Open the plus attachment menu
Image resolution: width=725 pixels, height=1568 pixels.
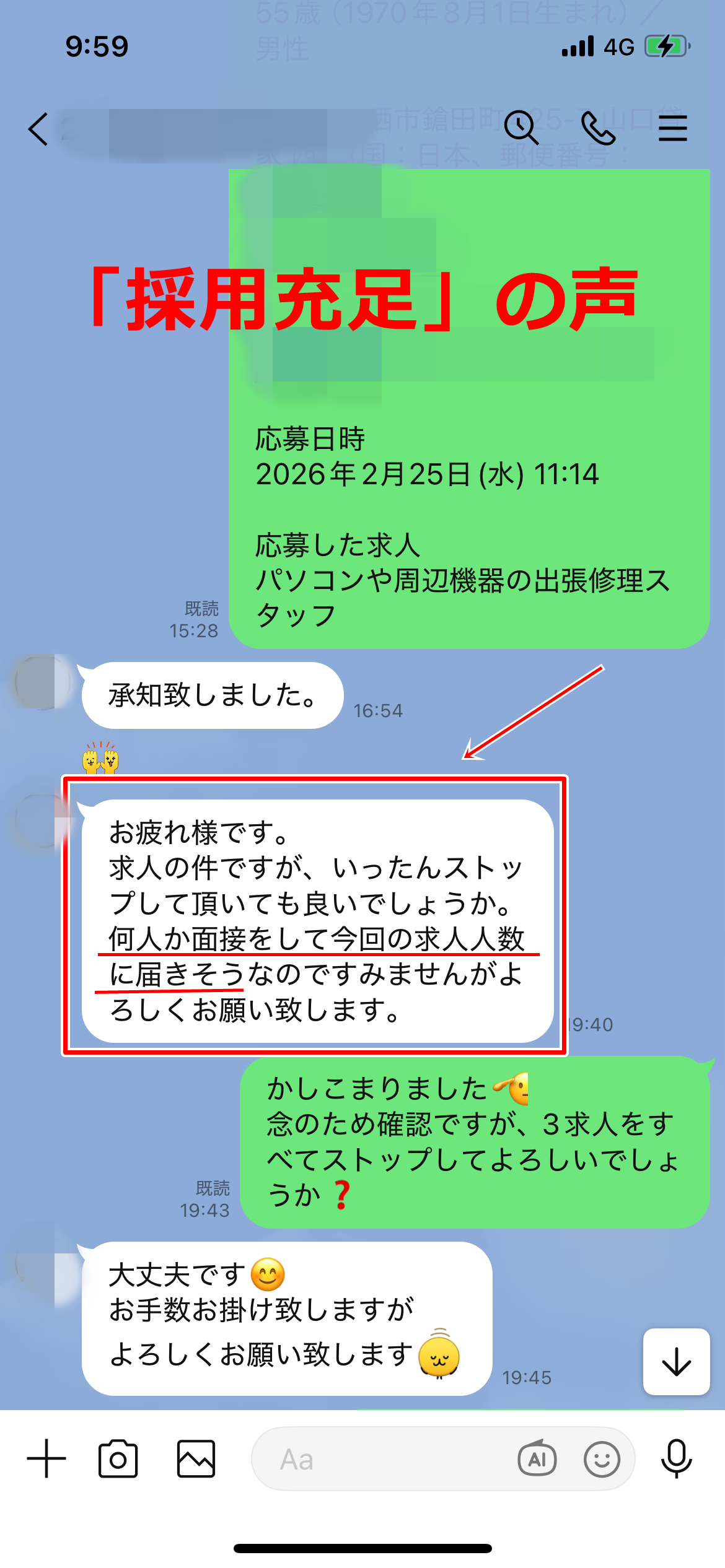(46, 1458)
